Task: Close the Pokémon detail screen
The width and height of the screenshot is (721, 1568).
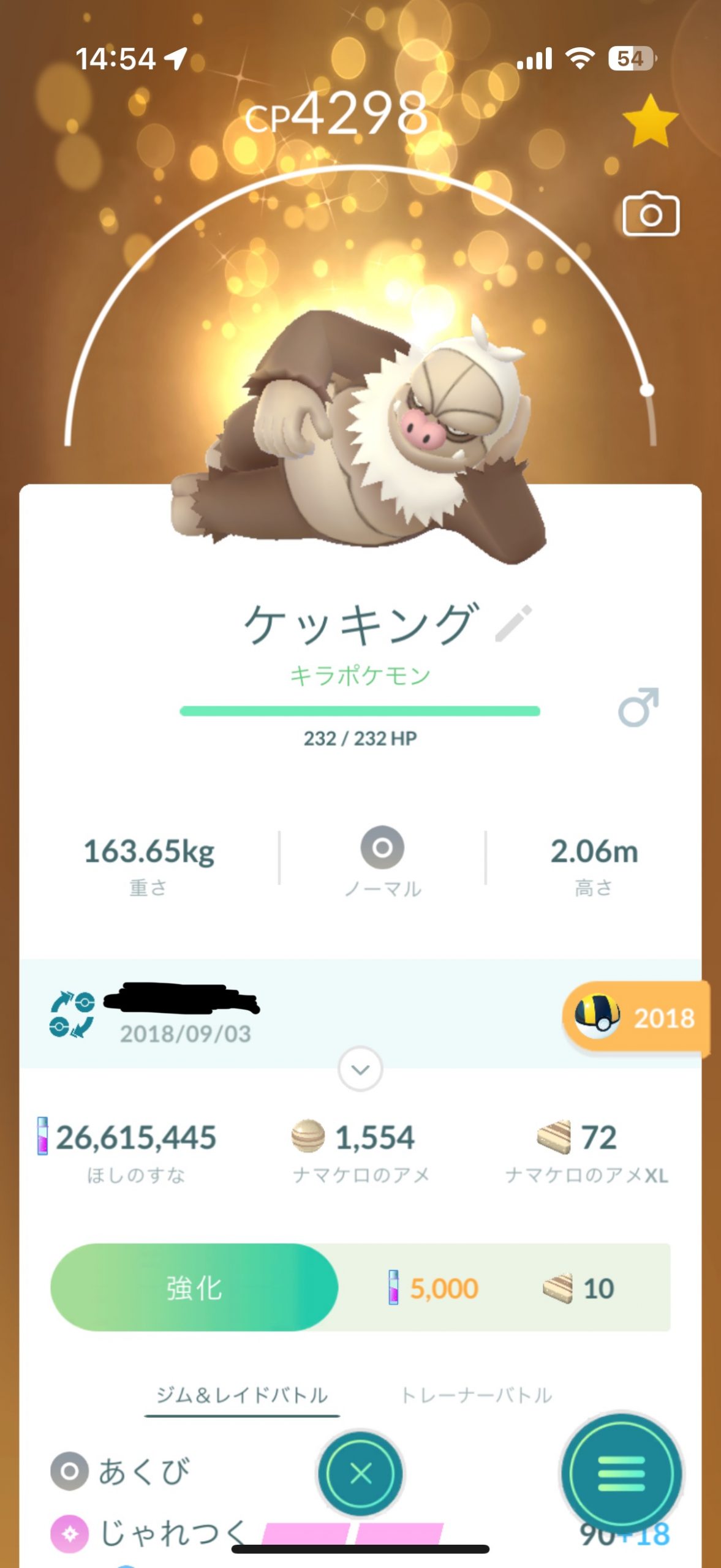Action: click(x=360, y=1474)
